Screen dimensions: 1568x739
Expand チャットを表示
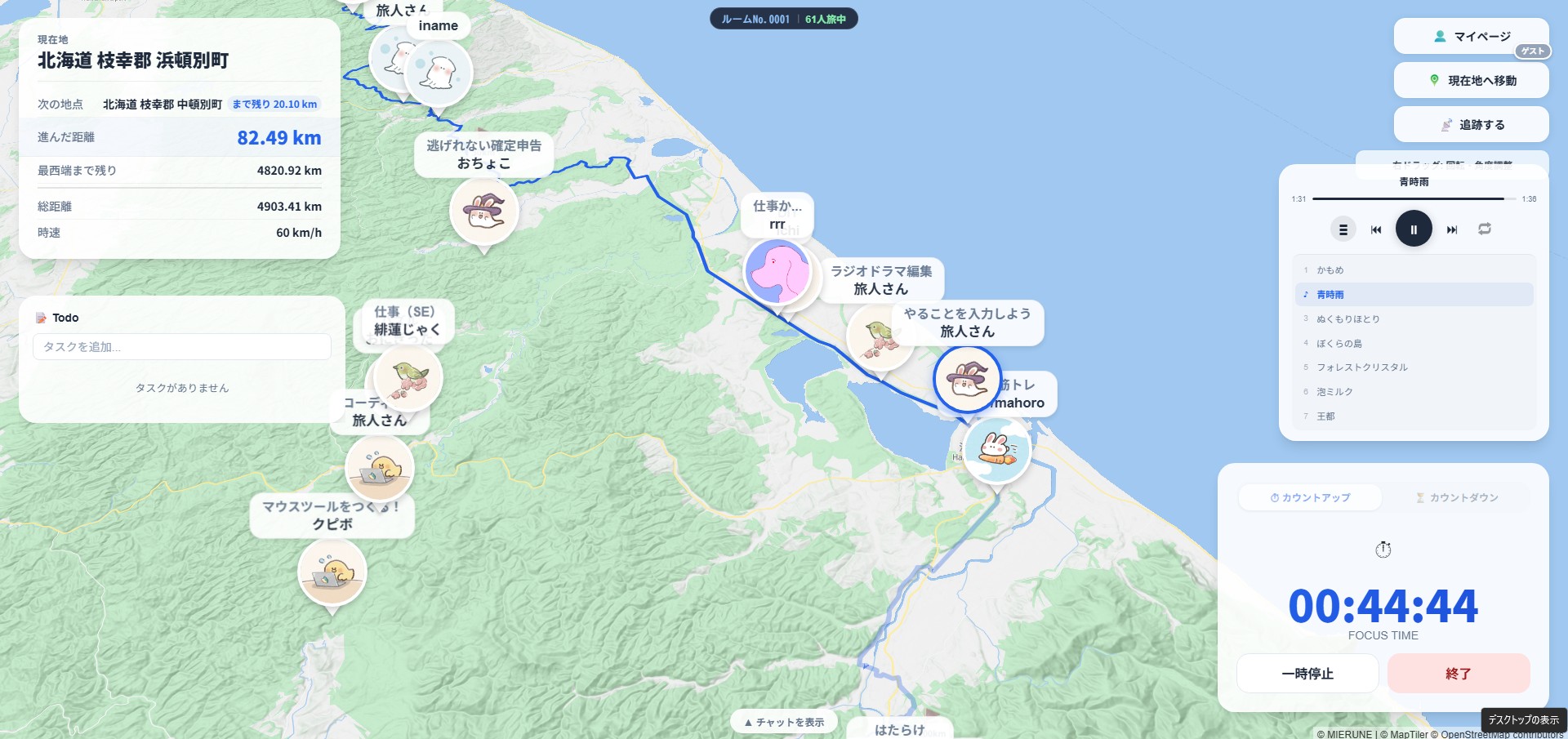(x=783, y=723)
